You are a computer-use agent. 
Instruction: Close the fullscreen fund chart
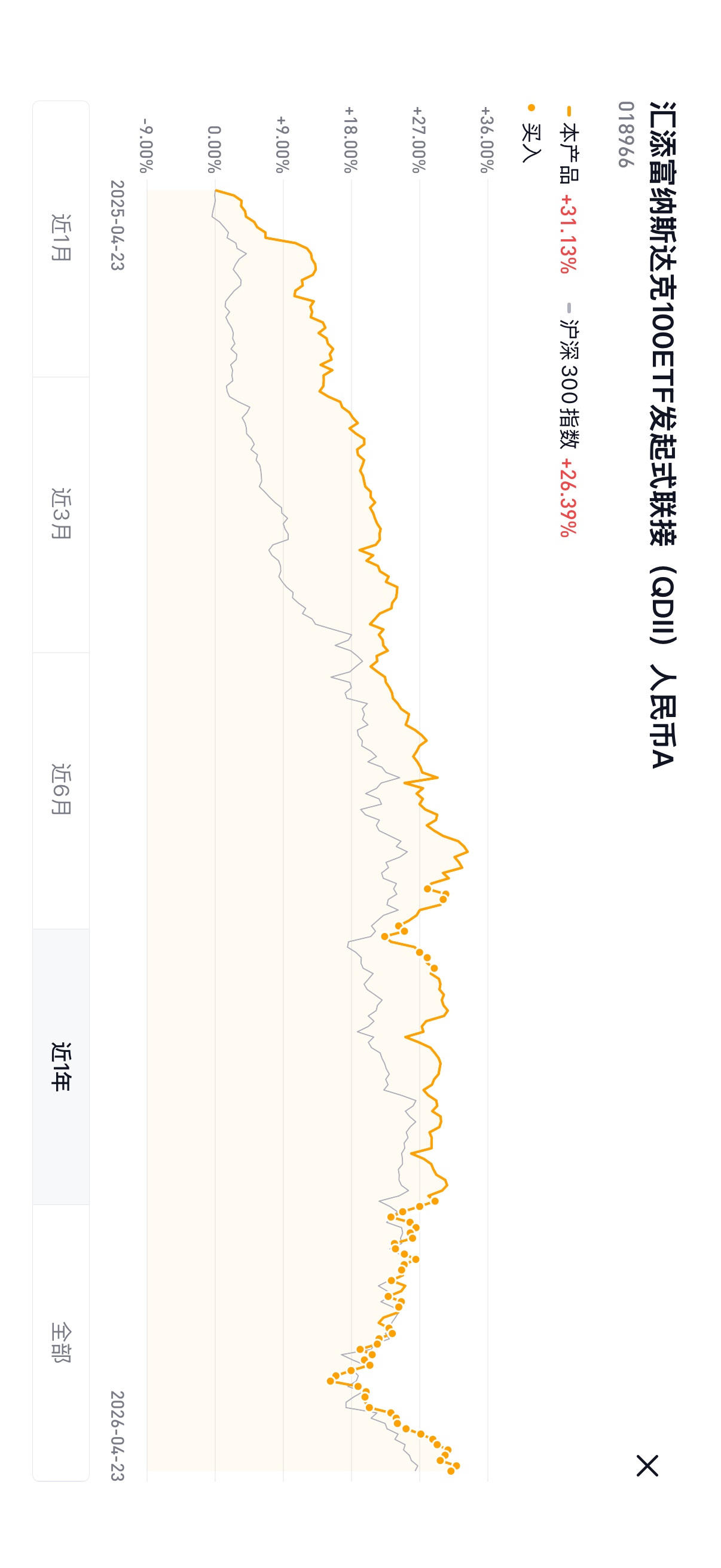coord(647,1466)
